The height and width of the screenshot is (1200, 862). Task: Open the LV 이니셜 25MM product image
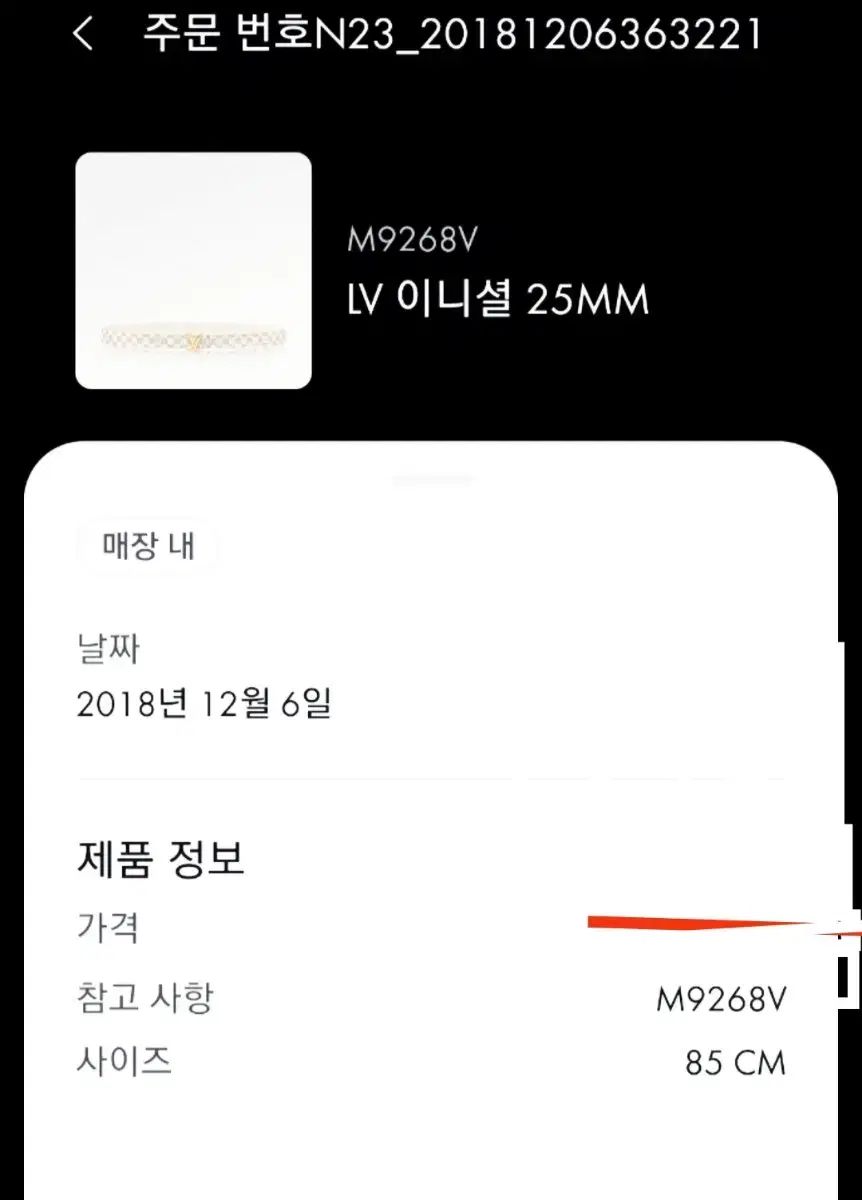[193, 270]
